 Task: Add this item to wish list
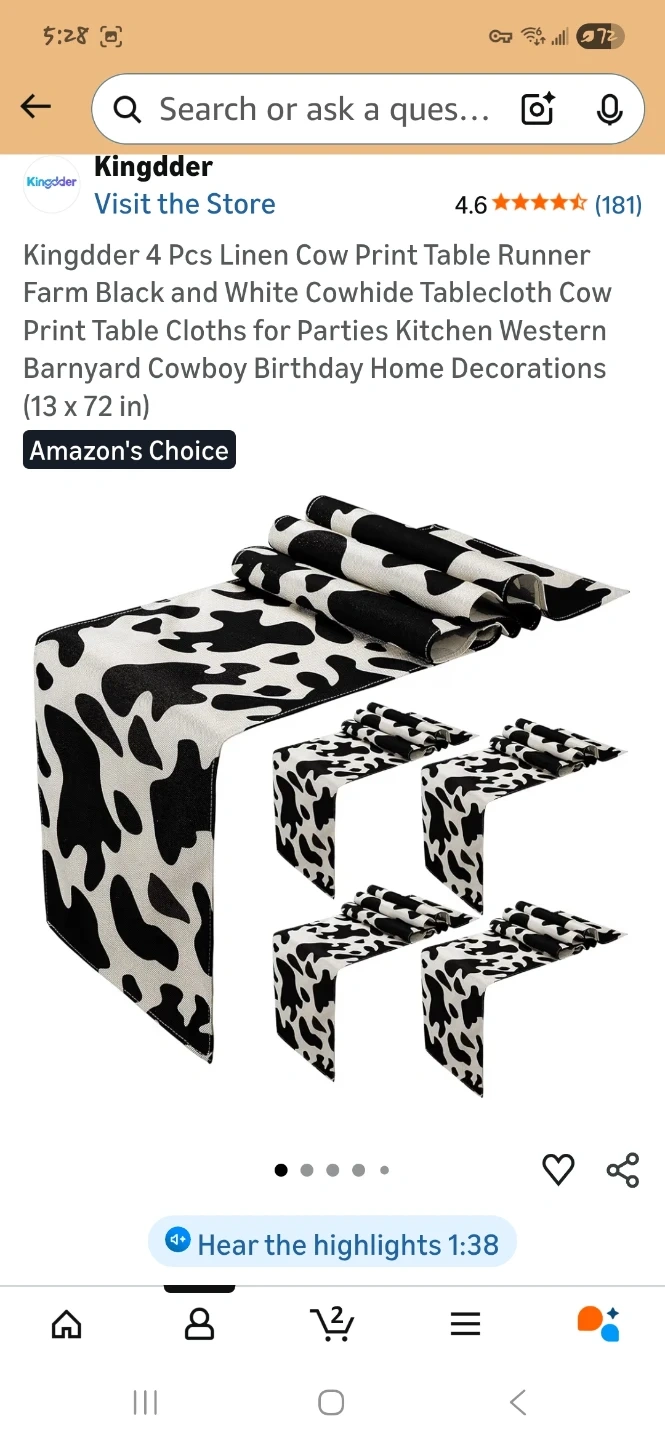558,1169
